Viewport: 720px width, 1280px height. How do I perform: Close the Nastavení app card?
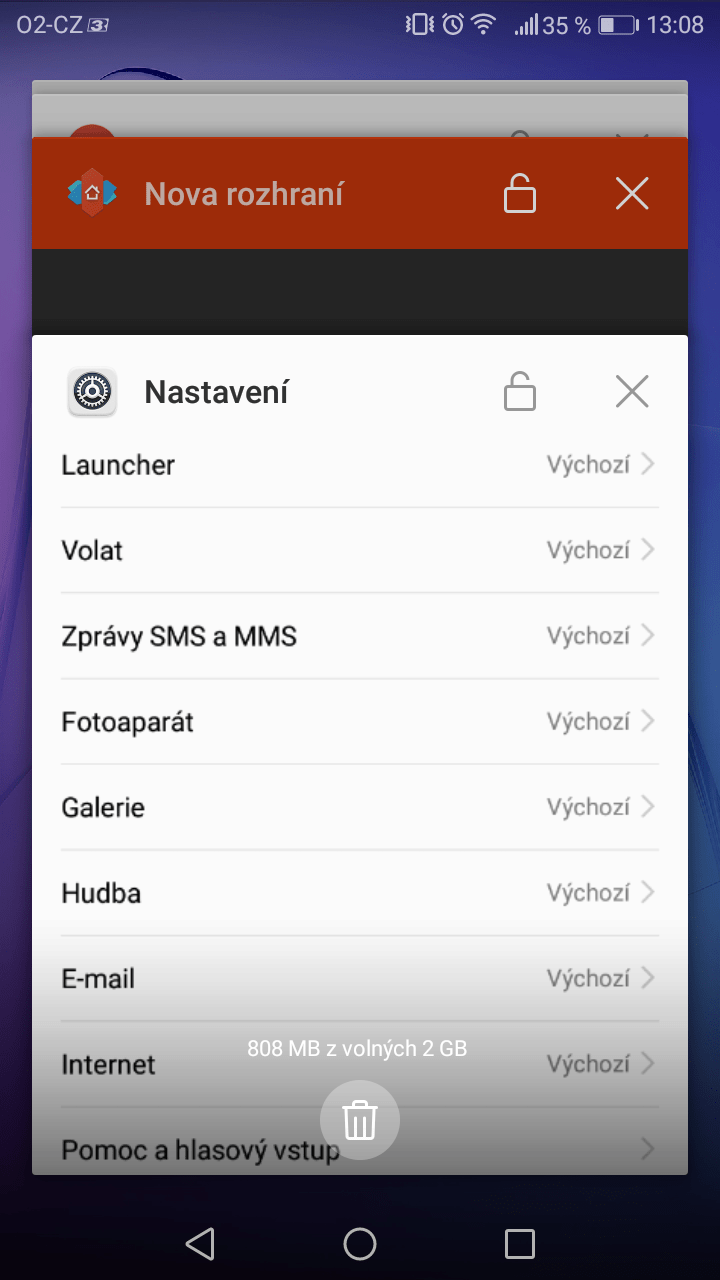tap(632, 391)
